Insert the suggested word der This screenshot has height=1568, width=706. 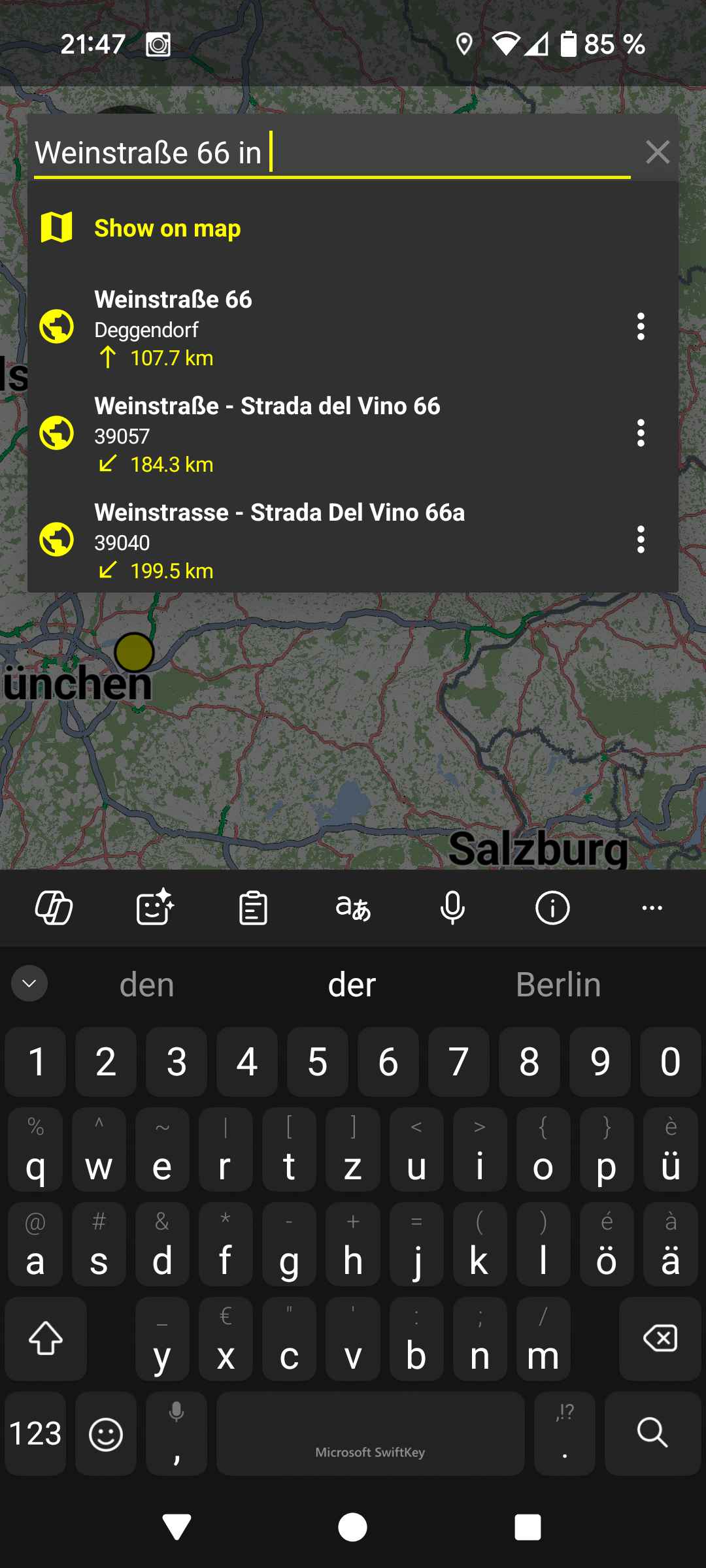pos(352,985)
